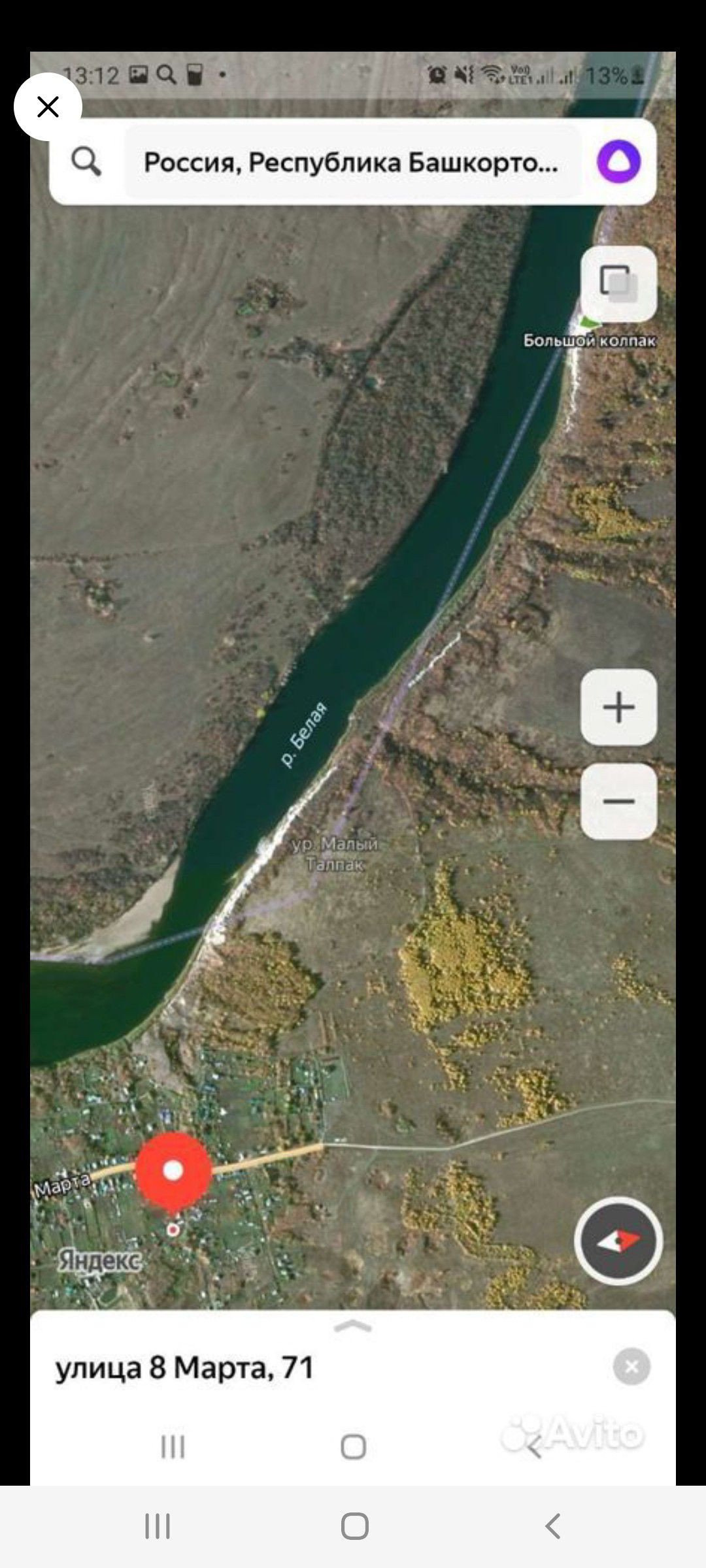This screenshot has width=706, height=1568.
Task: Go to the phone's home screen
Action: (354, 1526)
